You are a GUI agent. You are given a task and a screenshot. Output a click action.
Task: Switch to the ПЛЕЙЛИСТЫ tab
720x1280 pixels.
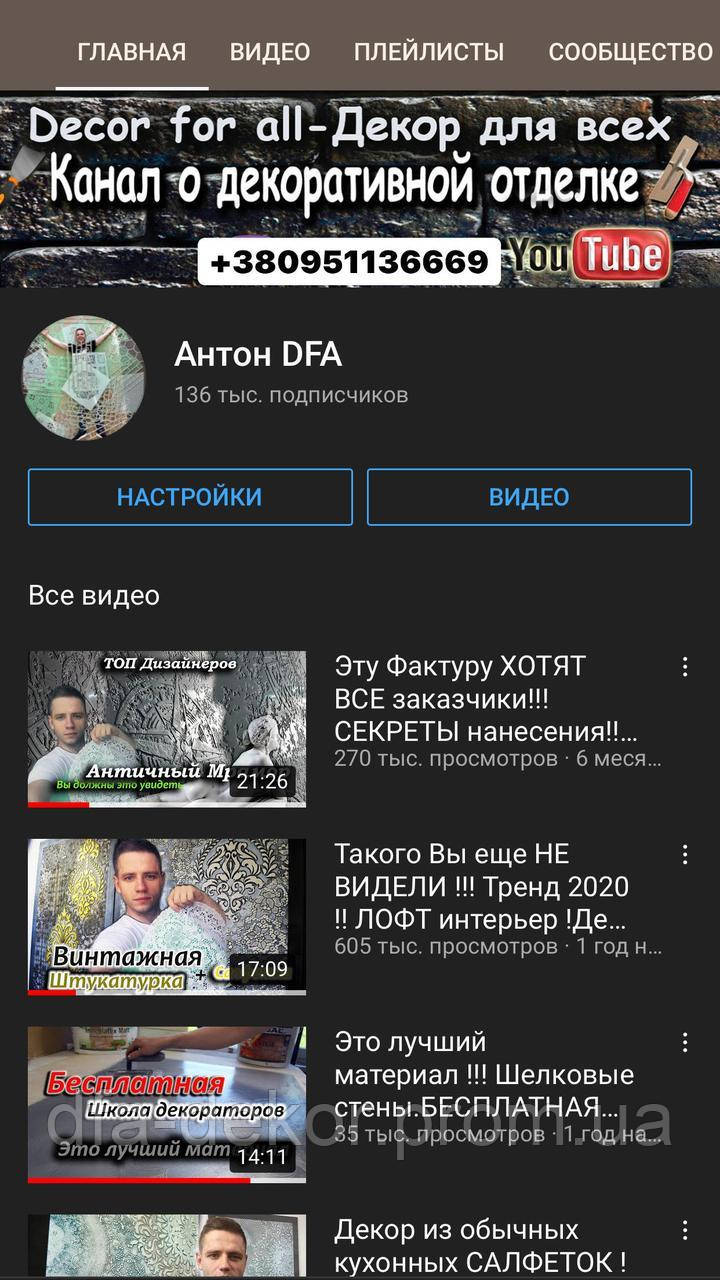tap(429, 52)
